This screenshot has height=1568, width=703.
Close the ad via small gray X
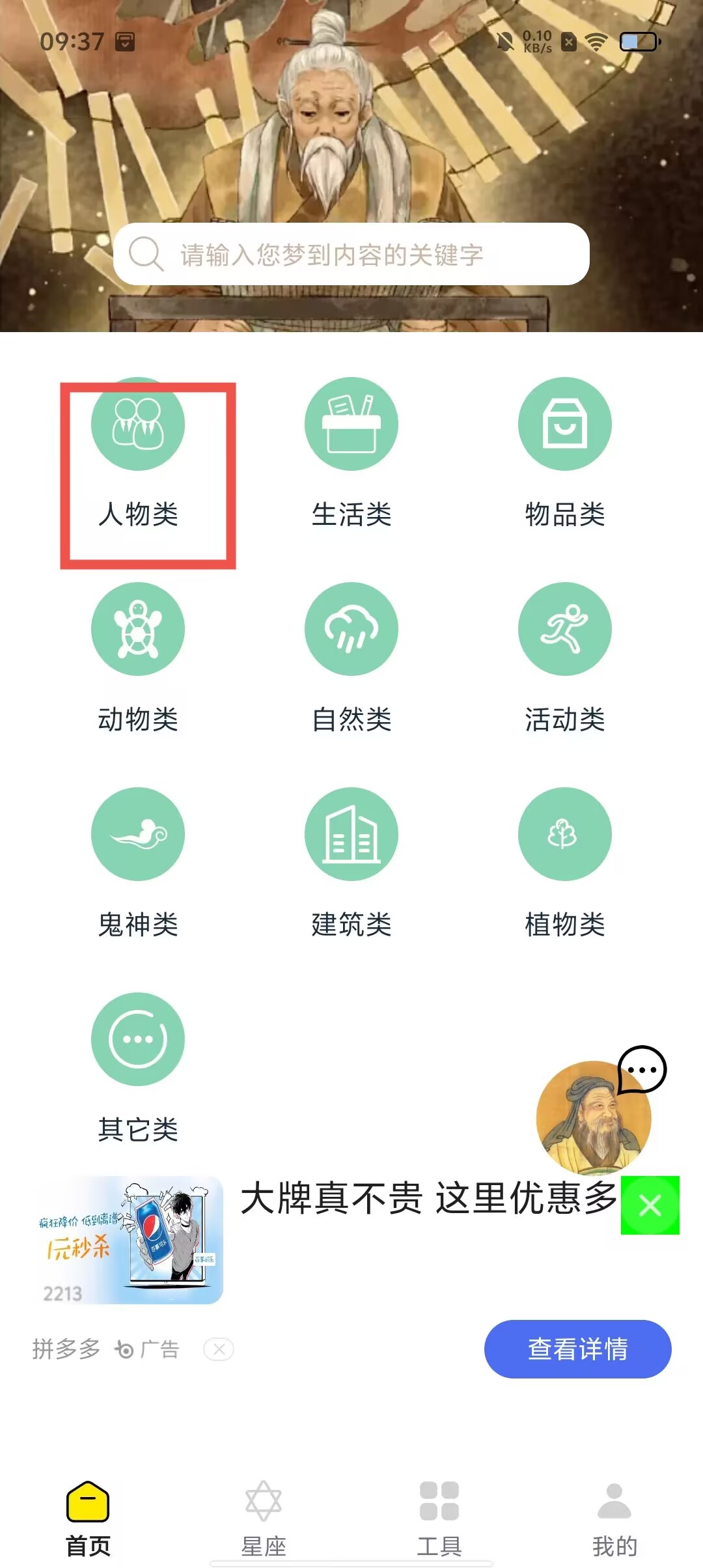pos(219,1349)
